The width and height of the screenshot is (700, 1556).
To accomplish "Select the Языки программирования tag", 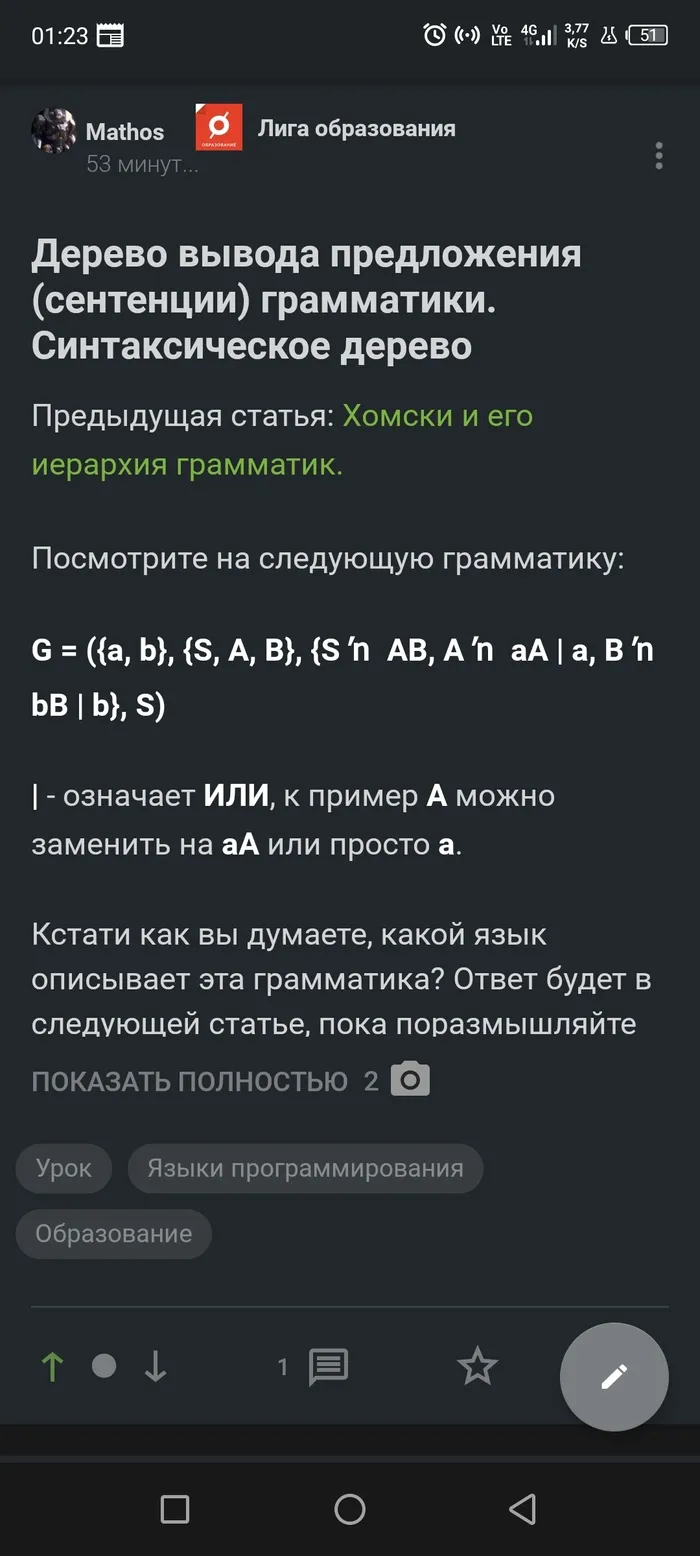I will (x=305, y=1168).
